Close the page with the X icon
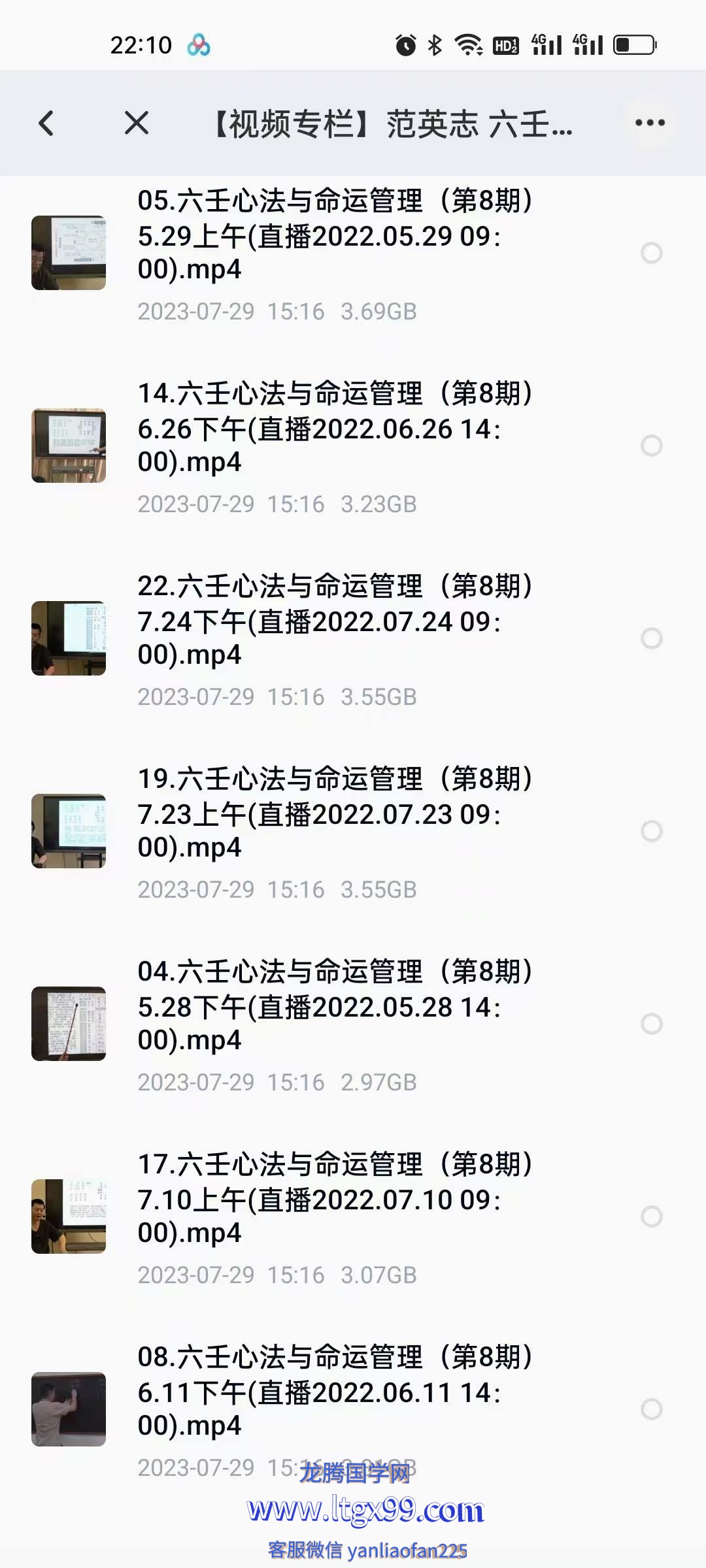Screen dimensions: 706x1568 (x=137, y=123)
